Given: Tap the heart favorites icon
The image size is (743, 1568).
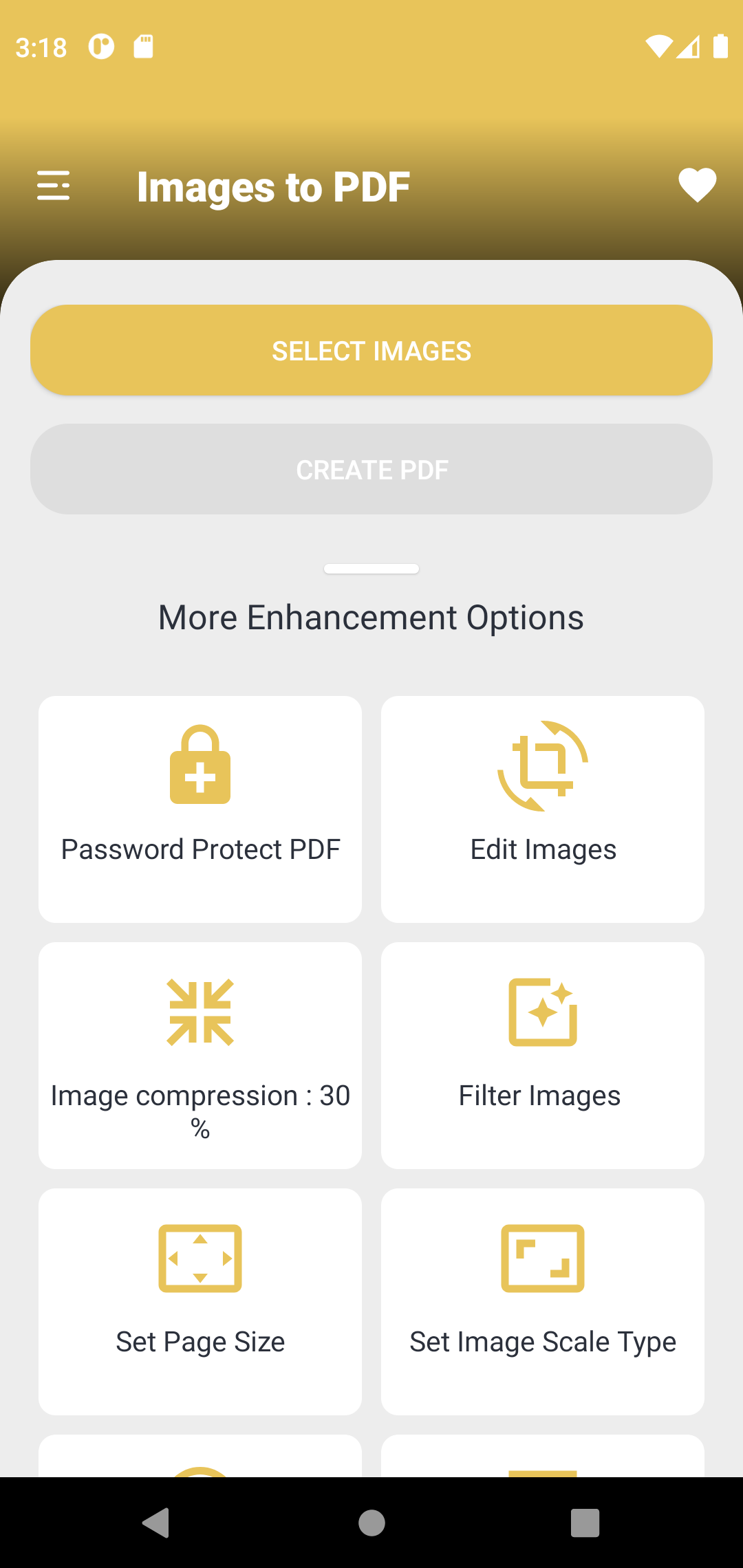Looking at the screenshot, I should coord(697,184).
